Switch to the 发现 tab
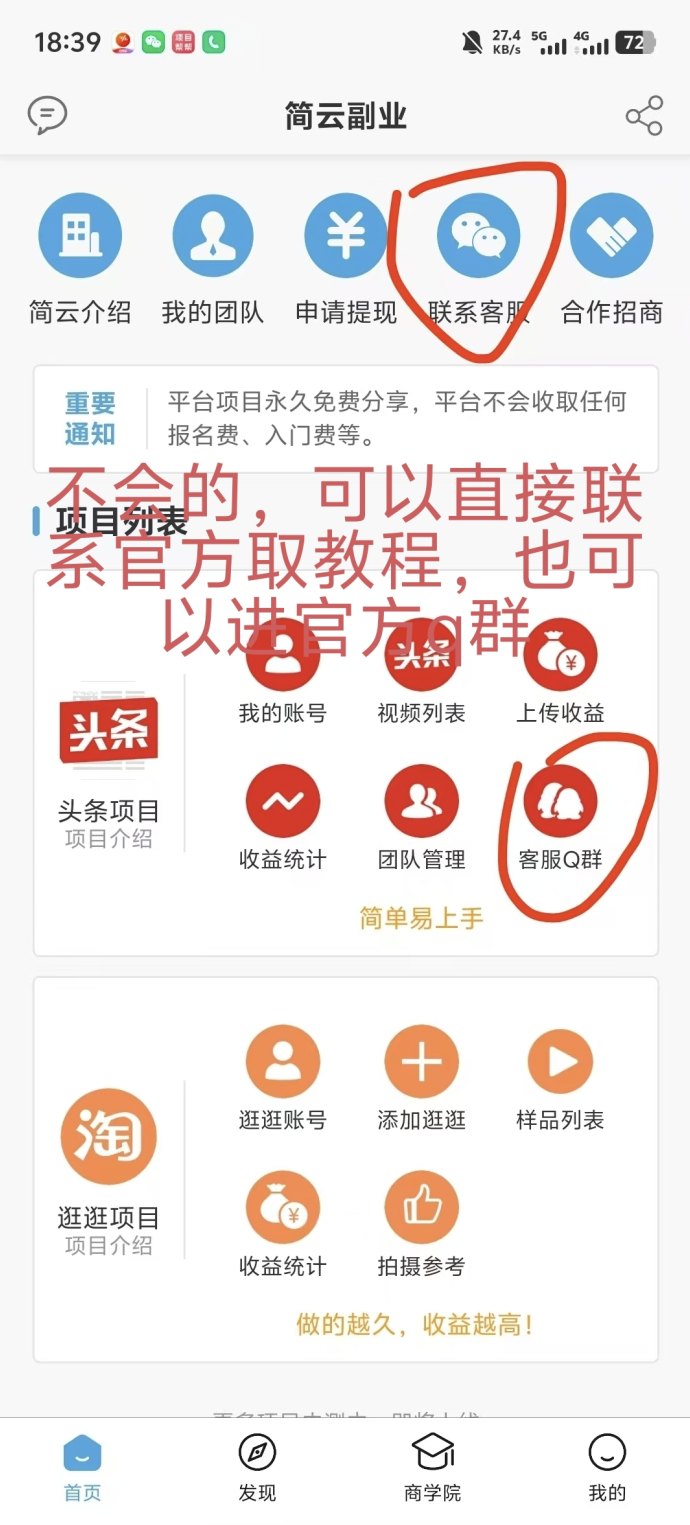This screenshot has width=690, height=1525. click(257, 1467)
